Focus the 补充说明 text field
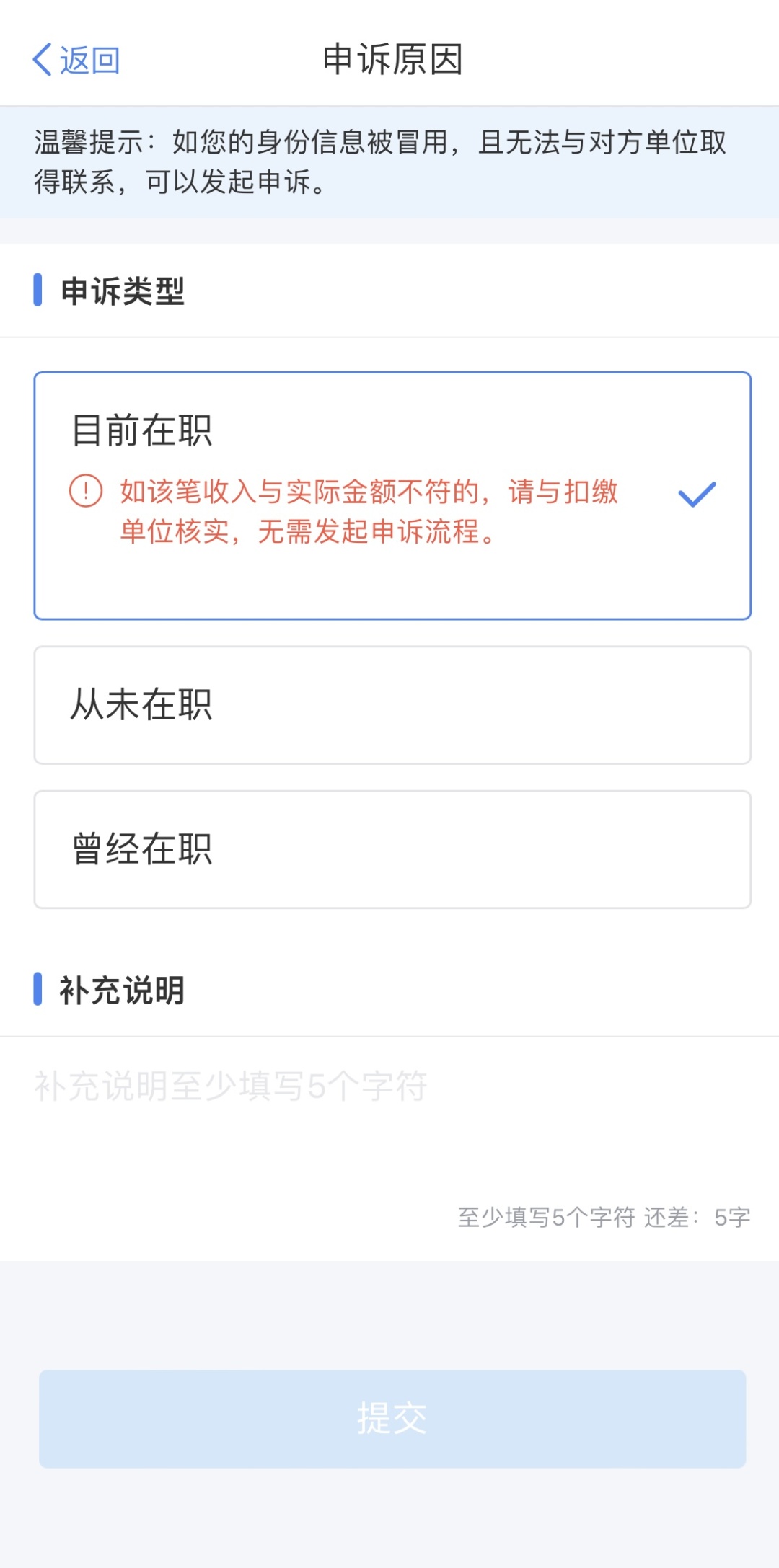Image resolution: width=779 pixels, height=1568 pixels. pyautogui.click(x=389, y=1125)
